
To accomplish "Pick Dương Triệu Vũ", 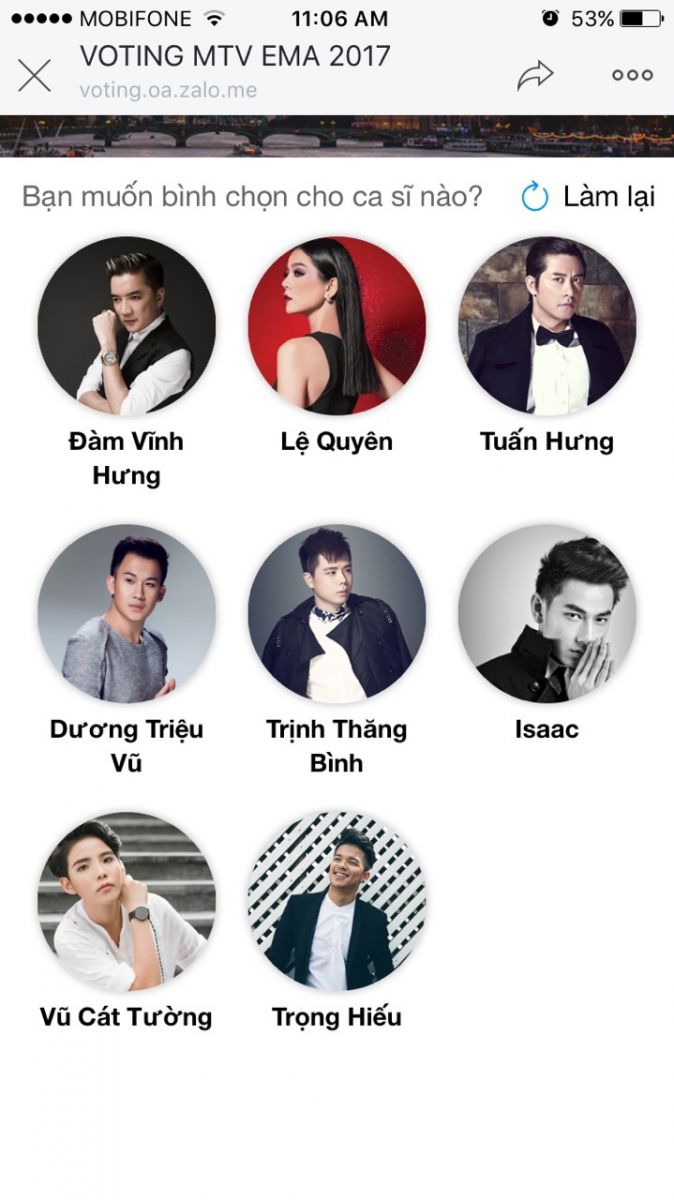I will [x=126, y=613].
